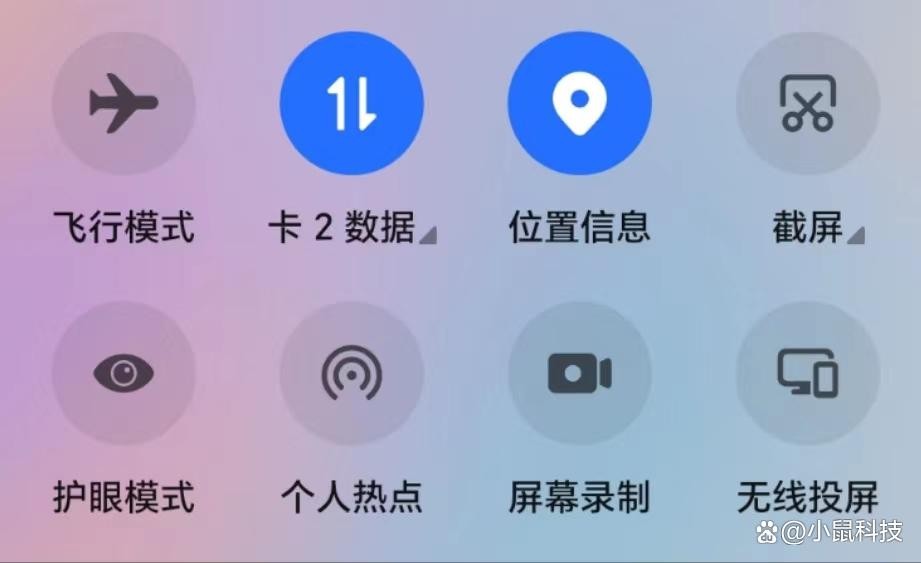Open 无线投屏 wireless projection
Screen dimensions: 921x563
pos(807,373)
